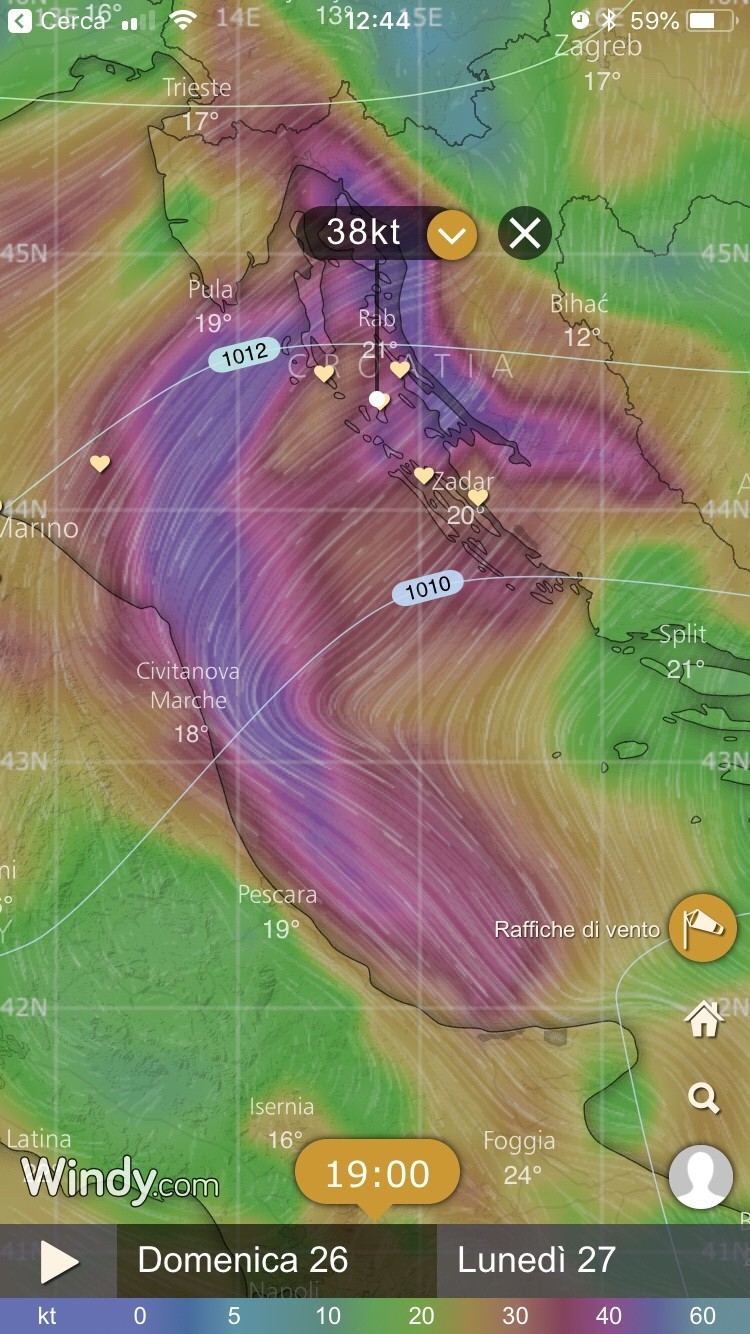
Task: Open Pescara 19° city forecast
Action: (x=277, y=912)
